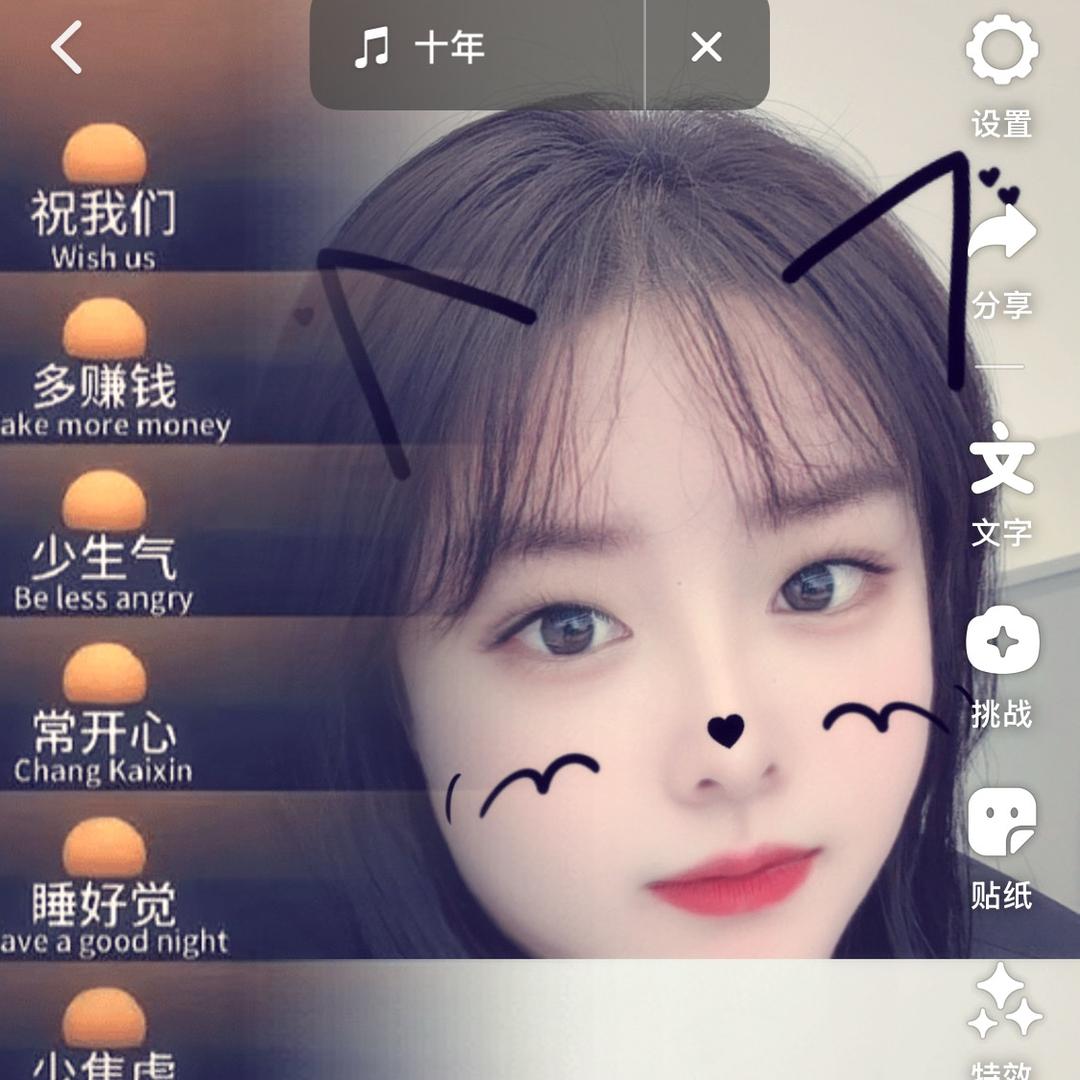Tap 分享 to share the video

pyautogui.click(x=1001, y=258)
